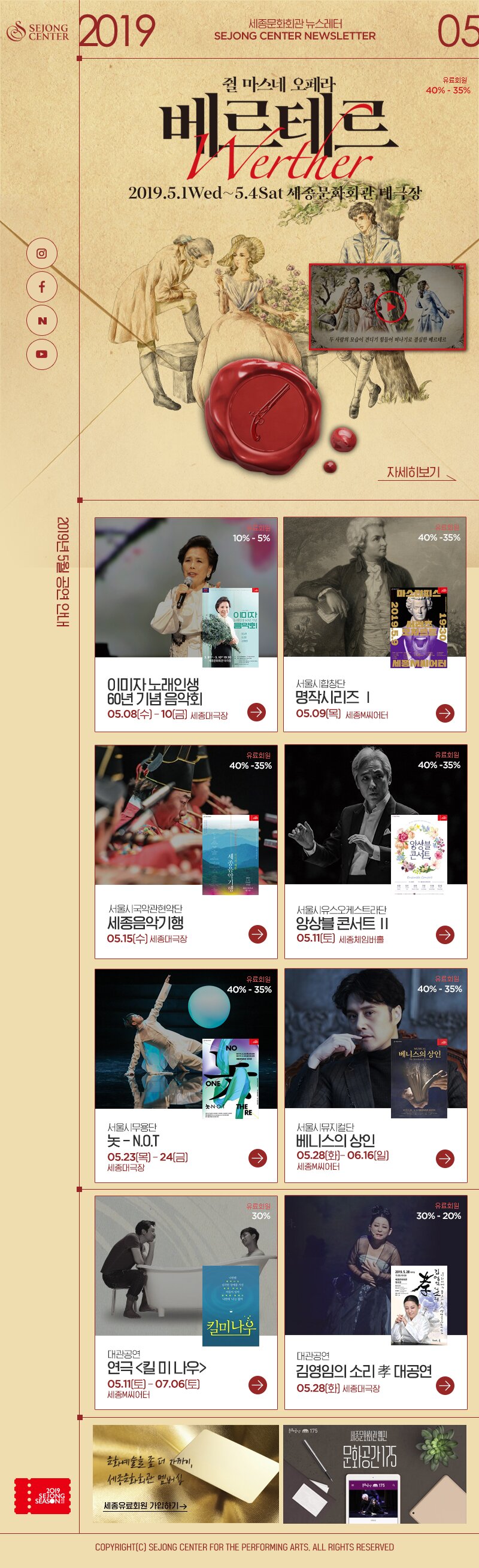The width and height of the screenshot is (479, 1568).
Task: View 놋 - N.O.T dance performance arrow
Action: pyautogui.click(x=257, y=1157)
